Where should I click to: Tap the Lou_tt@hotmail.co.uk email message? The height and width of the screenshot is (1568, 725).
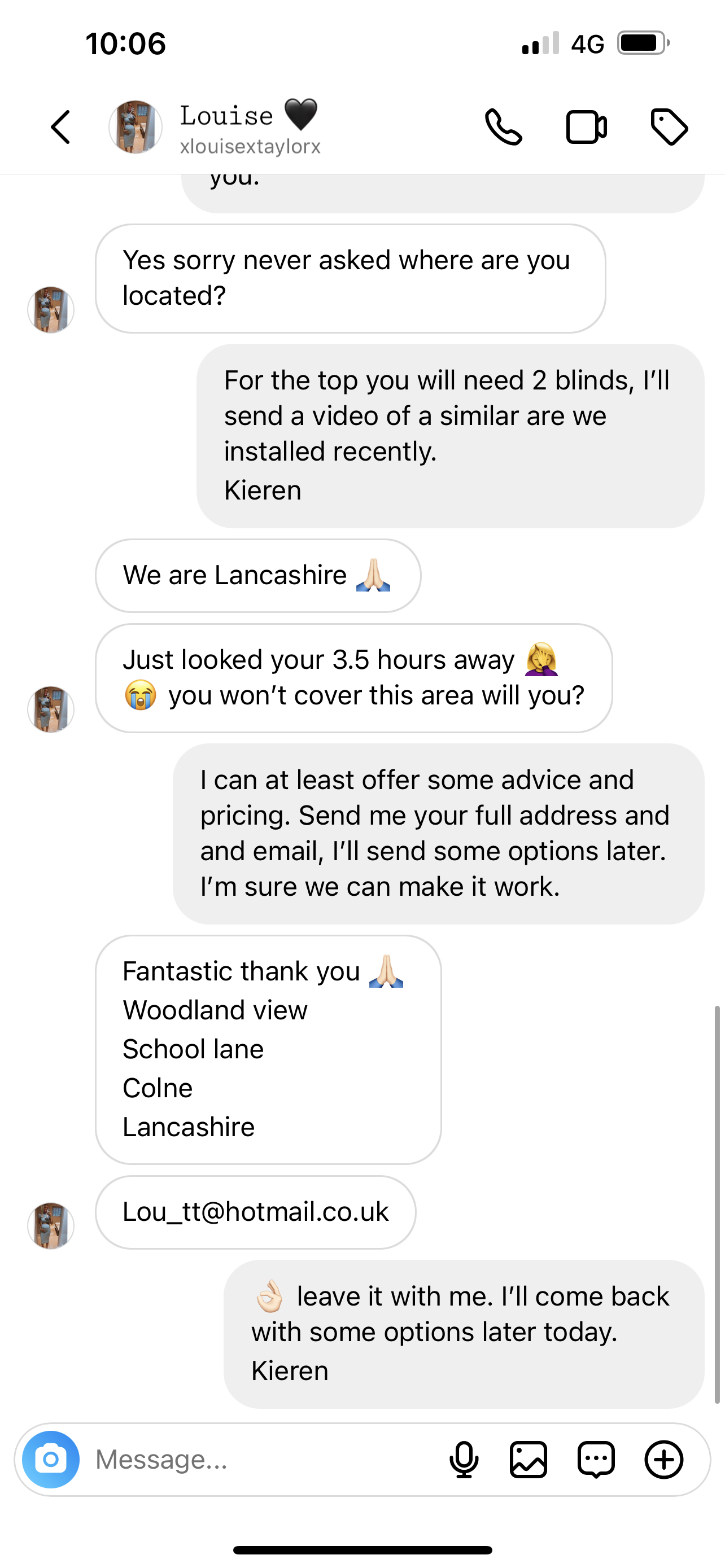[x=256, y=1212]
